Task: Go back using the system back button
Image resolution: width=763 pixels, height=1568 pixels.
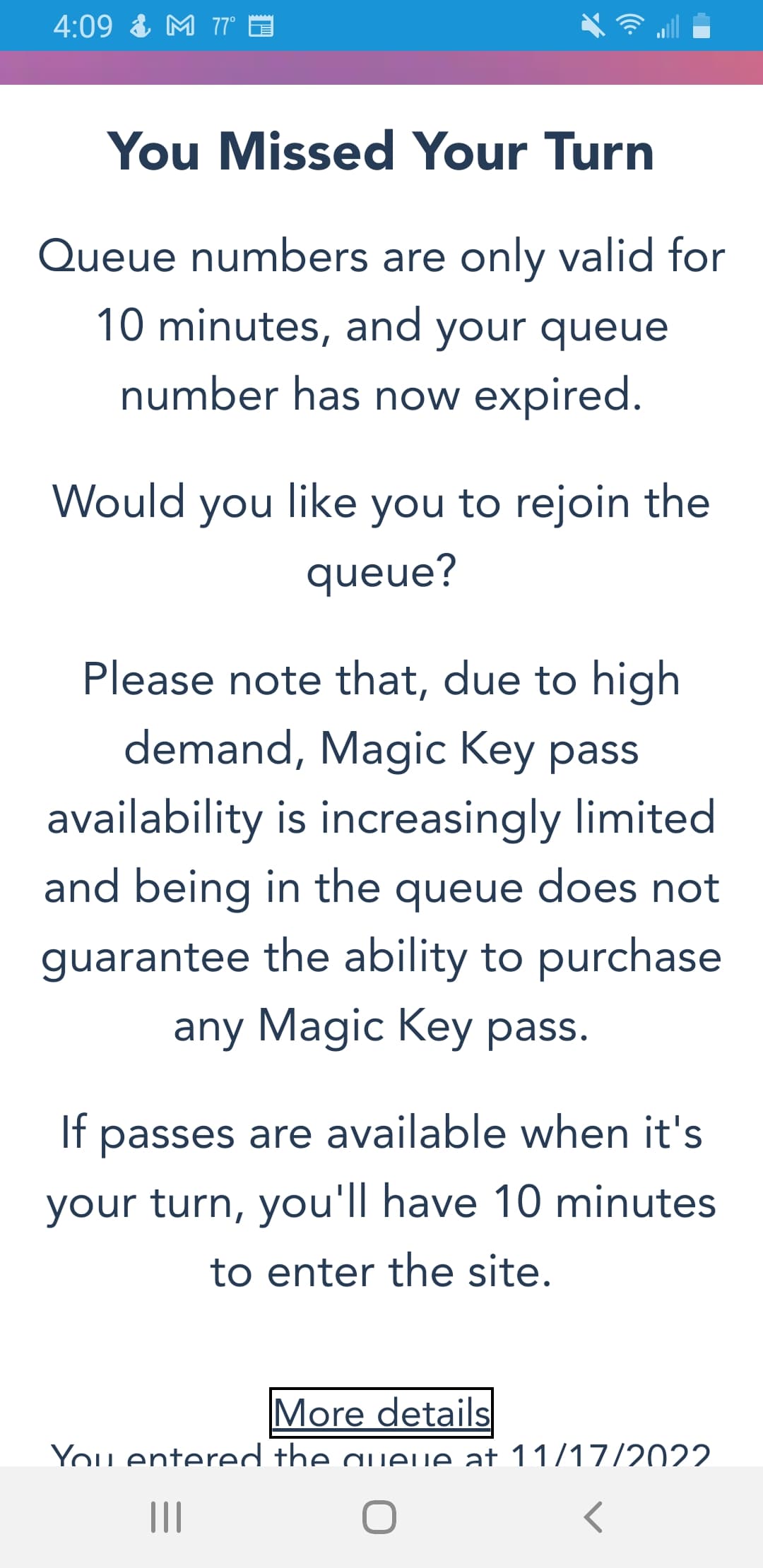Action: (593, 1517)
